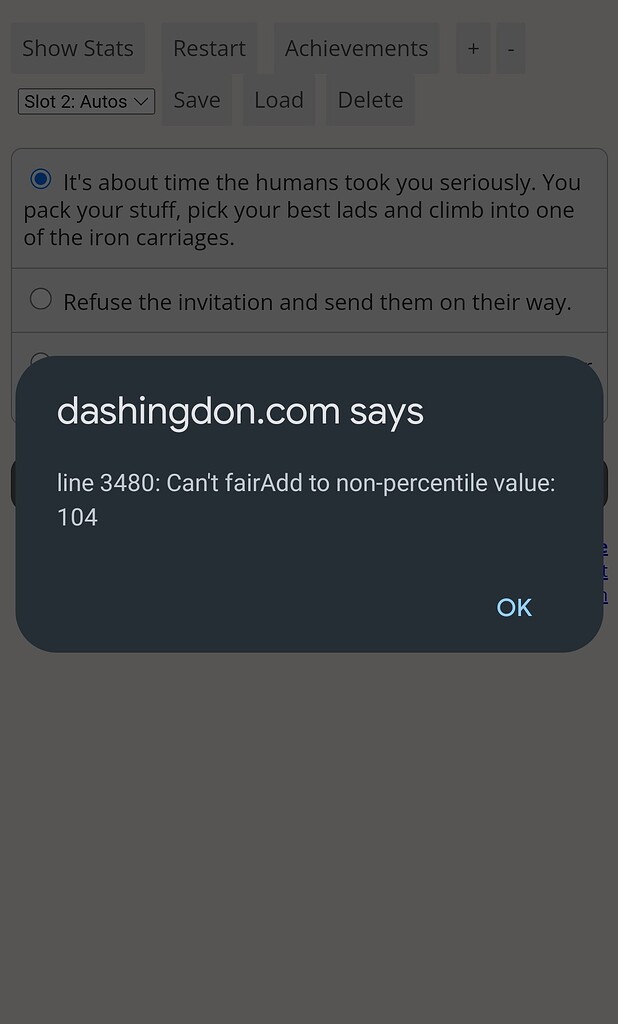Open Show Stats

pyautogui.click(x=78, y=48)
